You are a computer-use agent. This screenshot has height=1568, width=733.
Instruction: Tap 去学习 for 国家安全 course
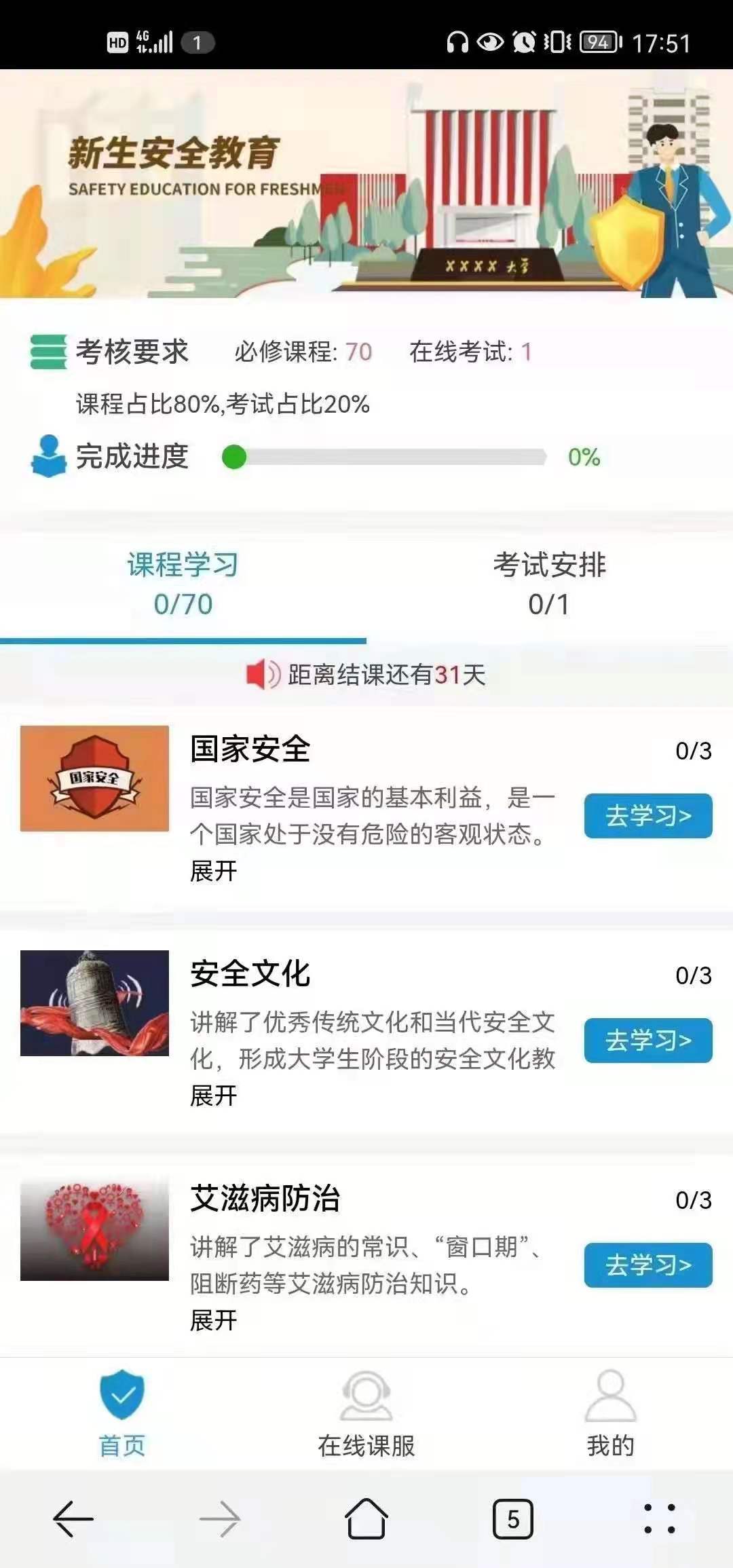point(647,815)
